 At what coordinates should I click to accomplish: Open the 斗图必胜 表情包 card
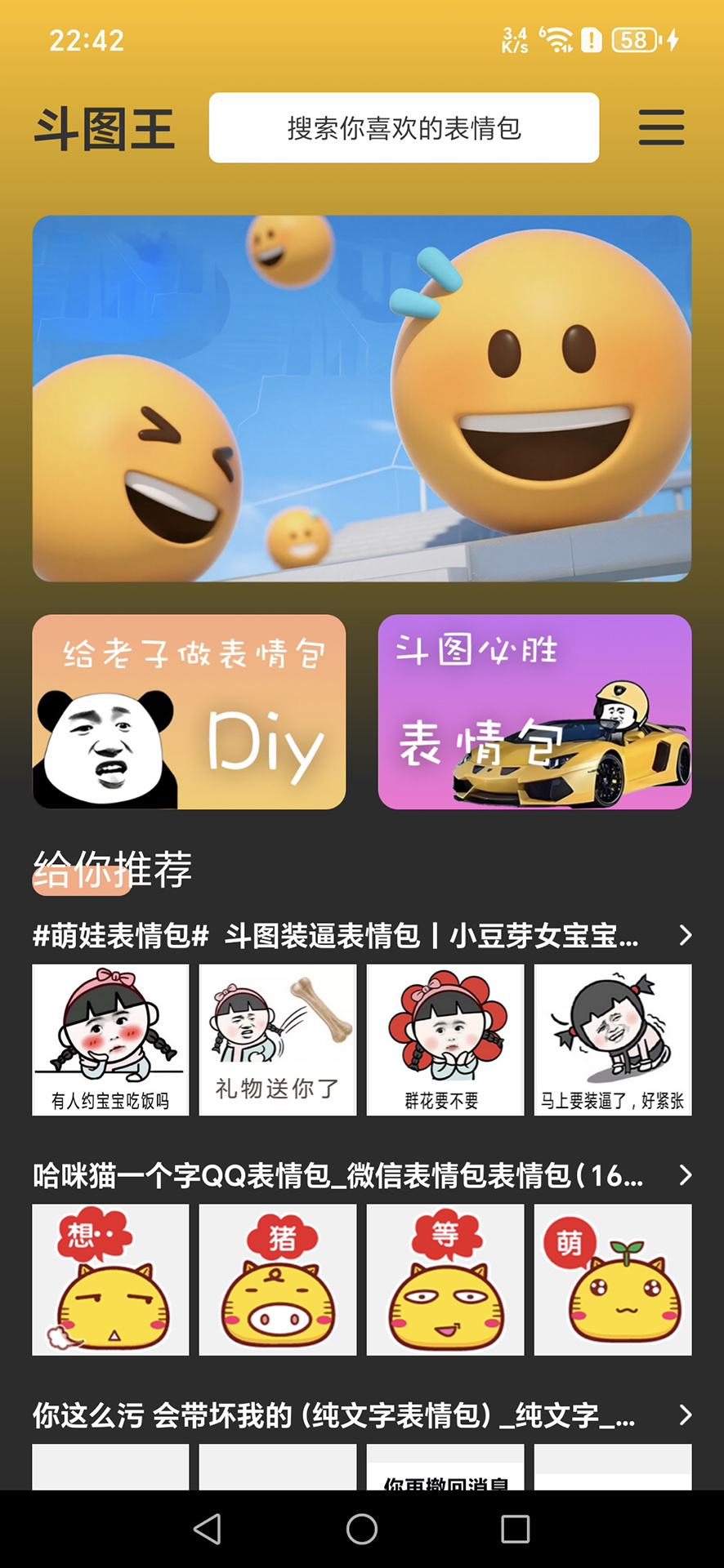point(534,711)
